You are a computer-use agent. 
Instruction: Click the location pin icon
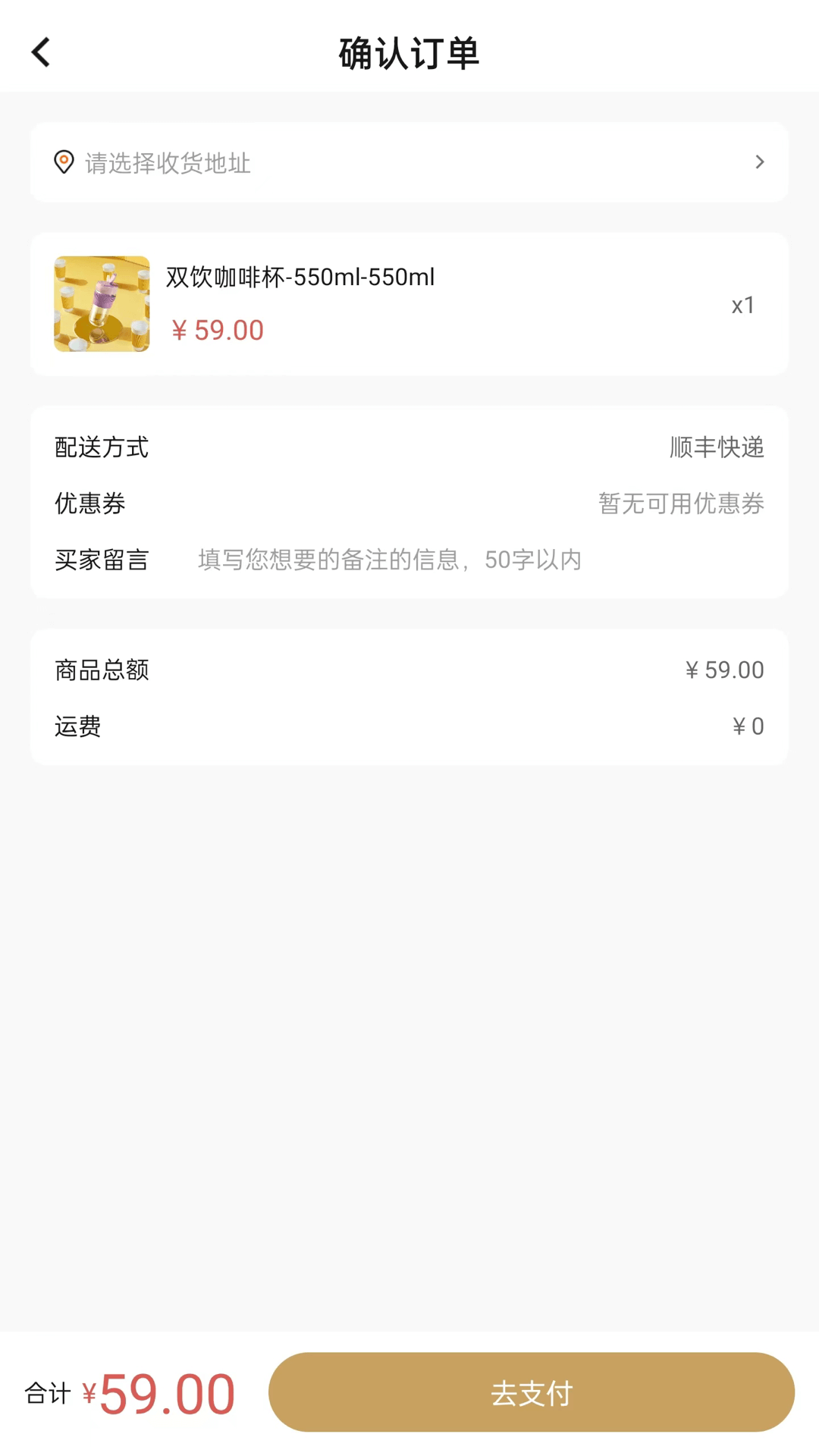point(64,162)
